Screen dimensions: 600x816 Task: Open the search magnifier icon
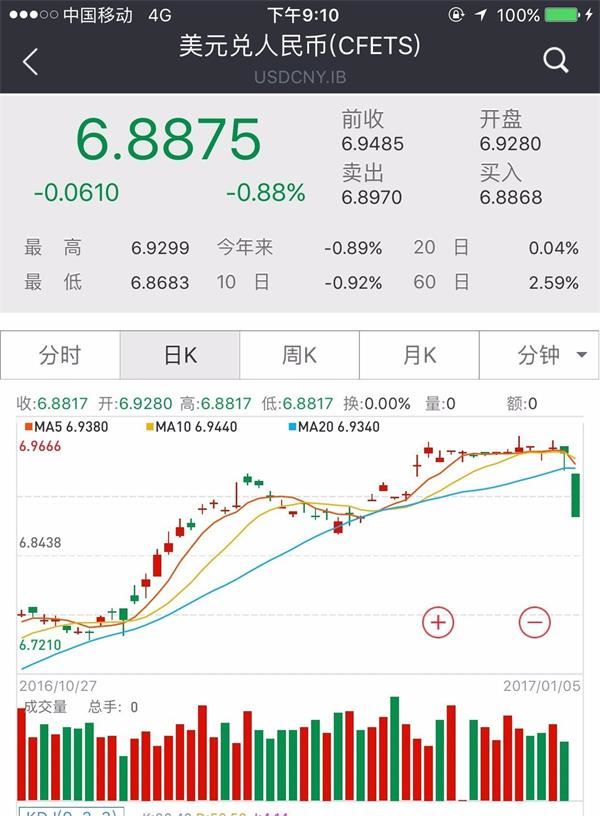[556, 60]
